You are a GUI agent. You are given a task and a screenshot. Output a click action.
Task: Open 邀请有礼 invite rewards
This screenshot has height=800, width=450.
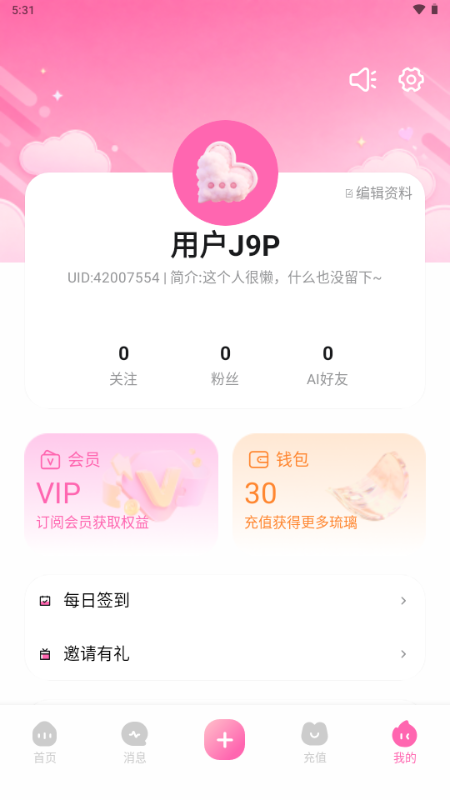click(225, 654)
